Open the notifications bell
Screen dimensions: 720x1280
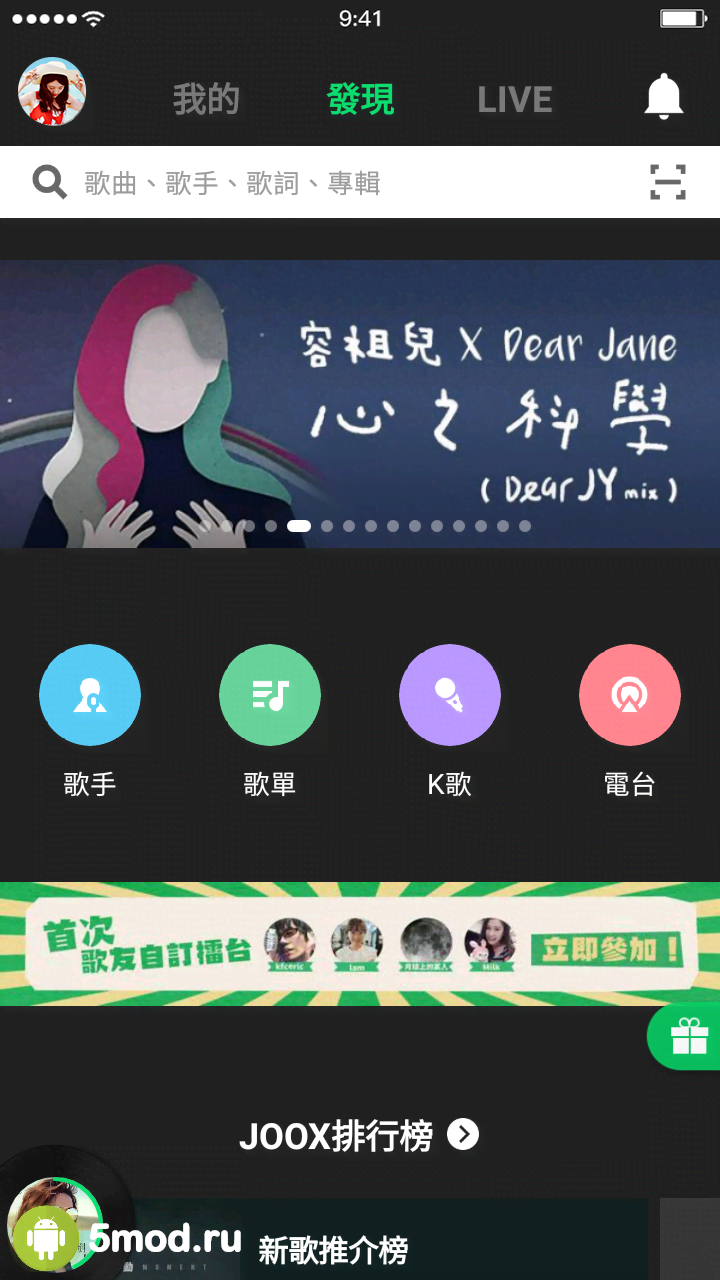click(663, 97)
